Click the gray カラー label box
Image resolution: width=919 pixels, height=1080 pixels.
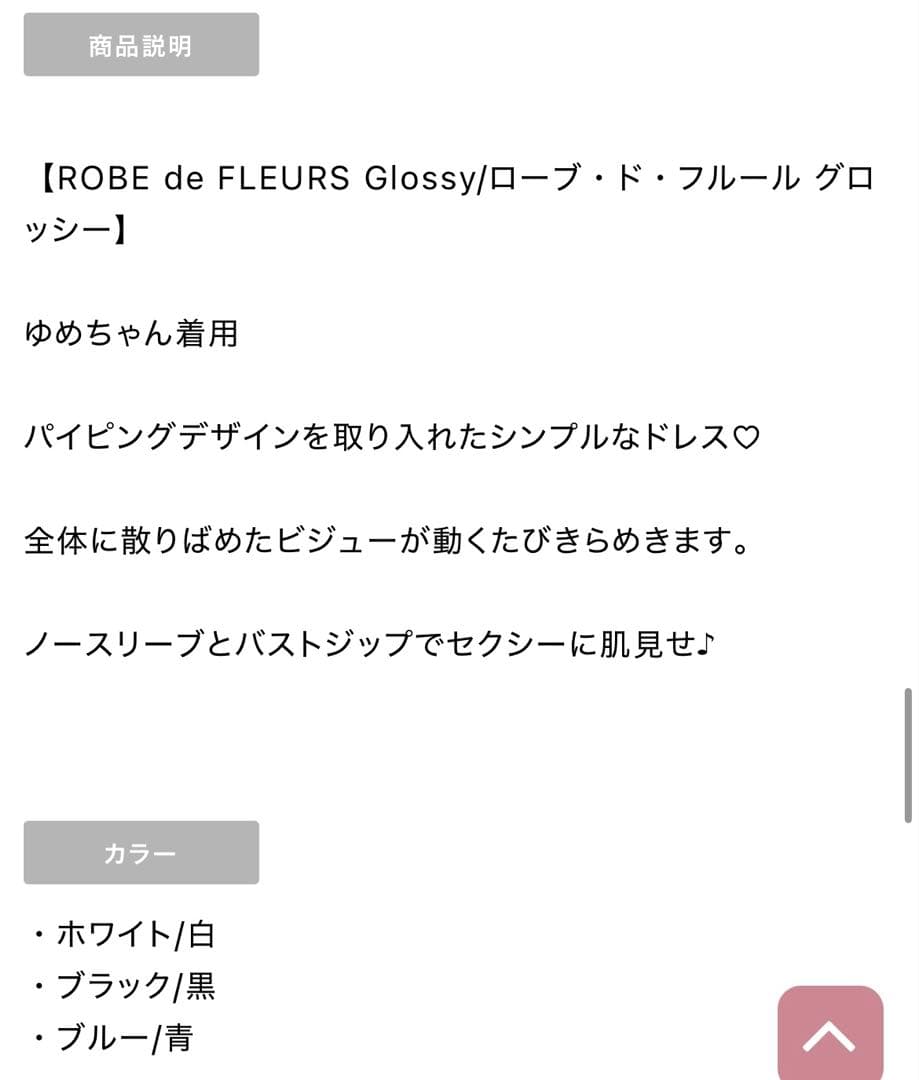pyautogui.click(x=140, y=851)
